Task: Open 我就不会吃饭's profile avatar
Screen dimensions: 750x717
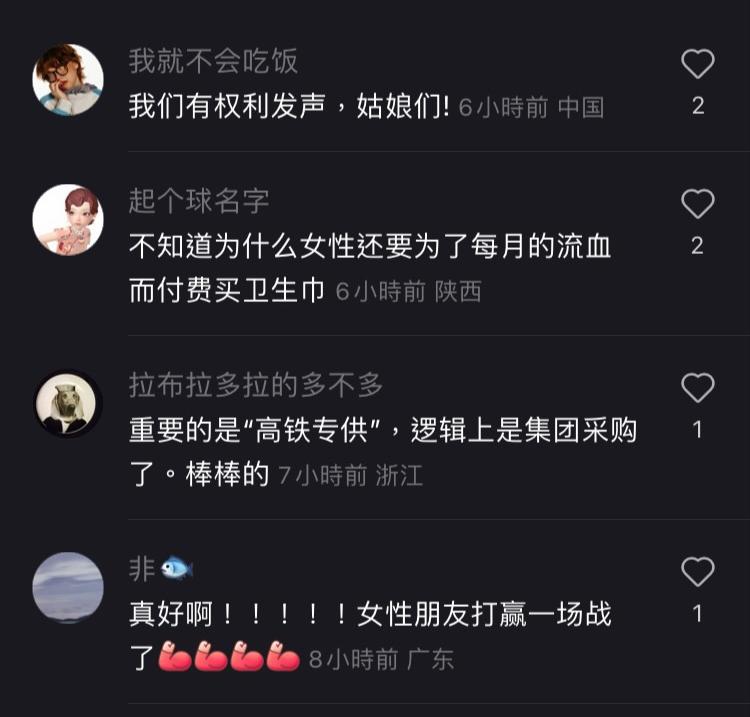Action: (68, 80)
